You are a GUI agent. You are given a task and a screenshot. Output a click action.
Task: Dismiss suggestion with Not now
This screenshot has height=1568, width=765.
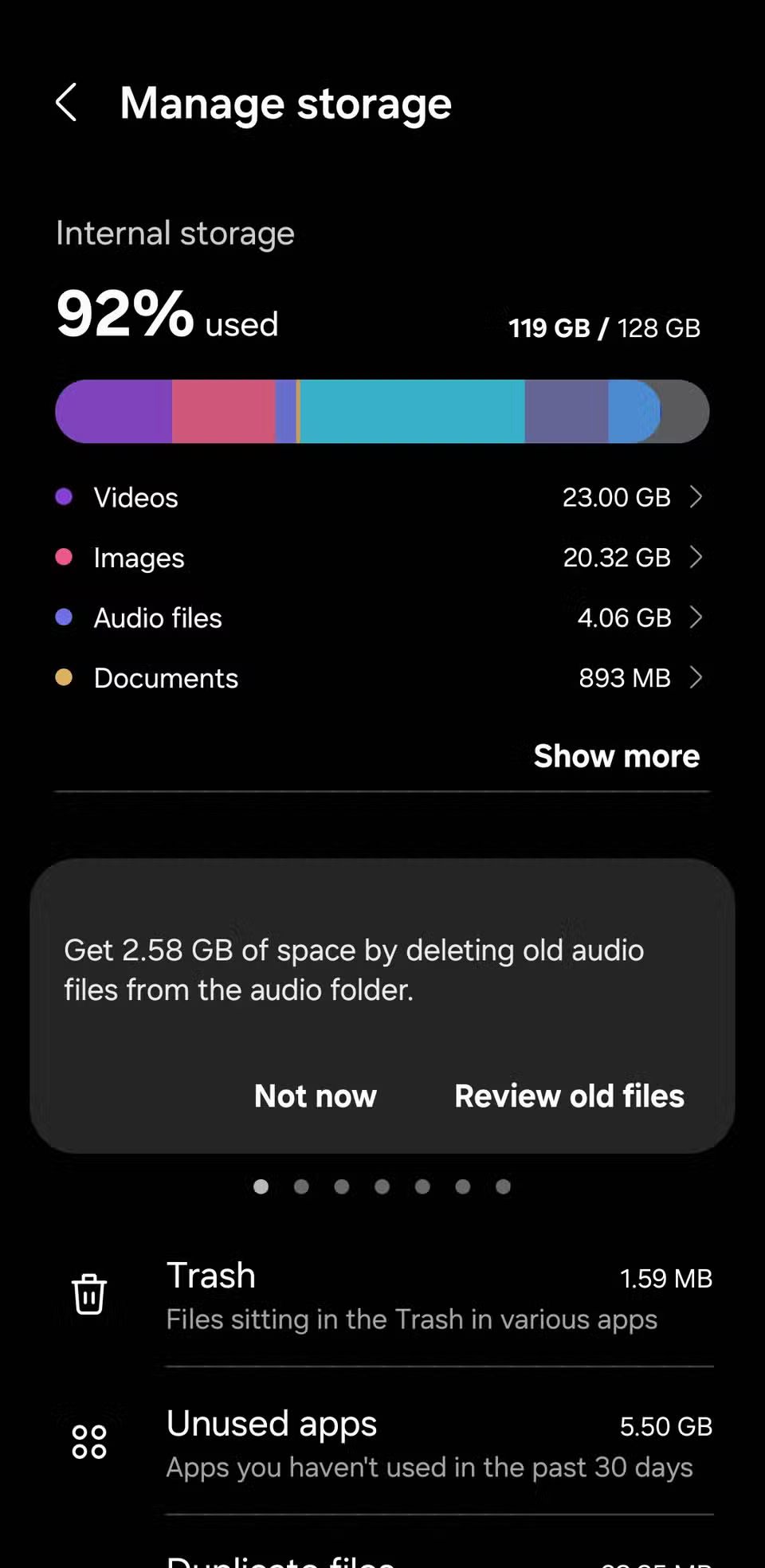pos(316,1096)
